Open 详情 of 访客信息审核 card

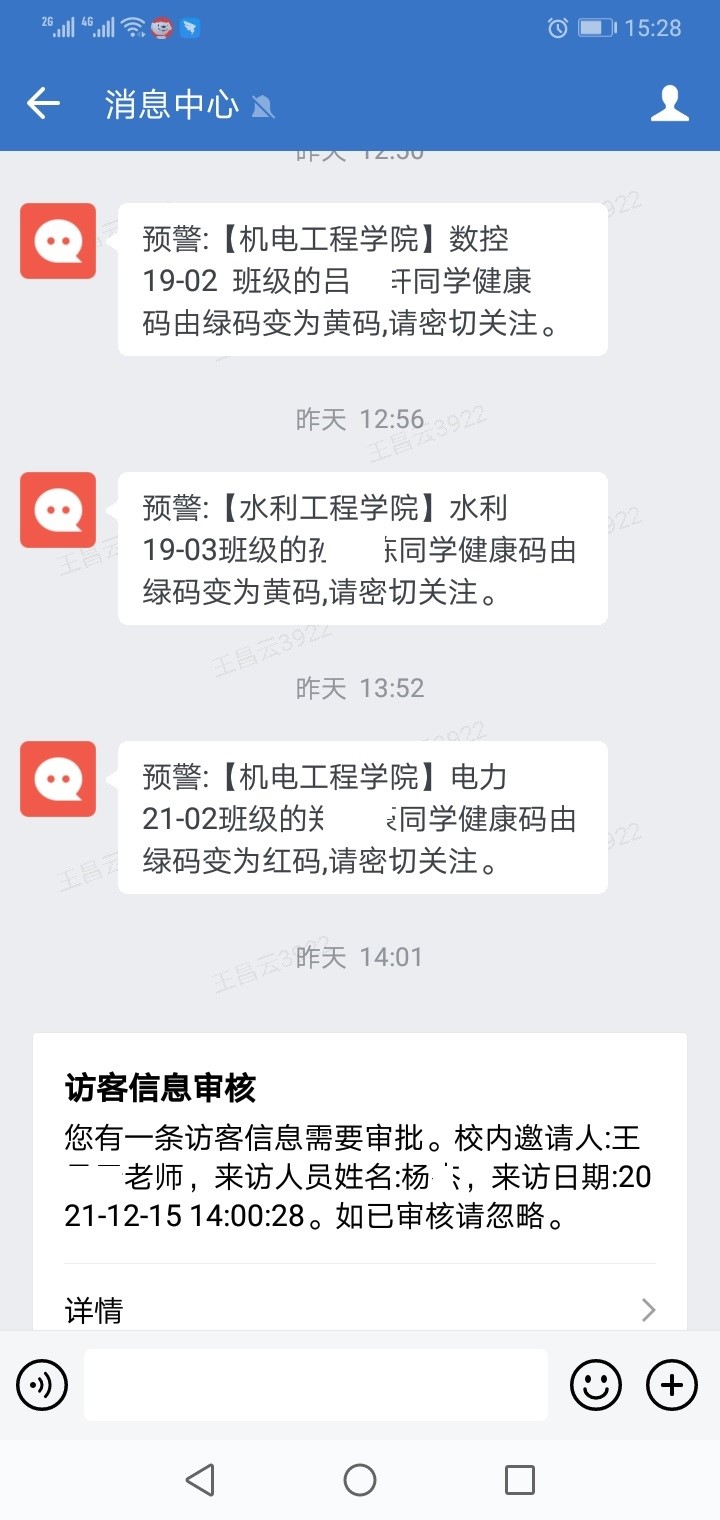click(360, 1310)
